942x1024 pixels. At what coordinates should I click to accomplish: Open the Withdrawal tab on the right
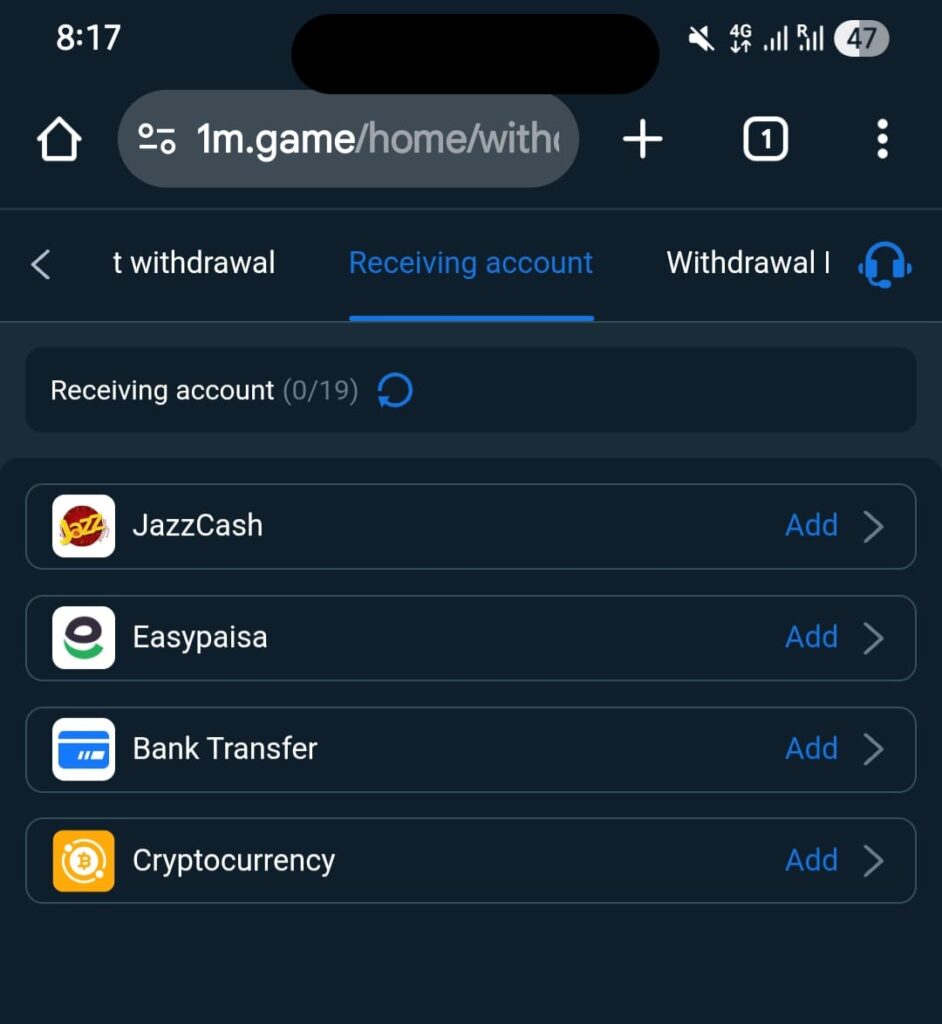click(746, 263)
